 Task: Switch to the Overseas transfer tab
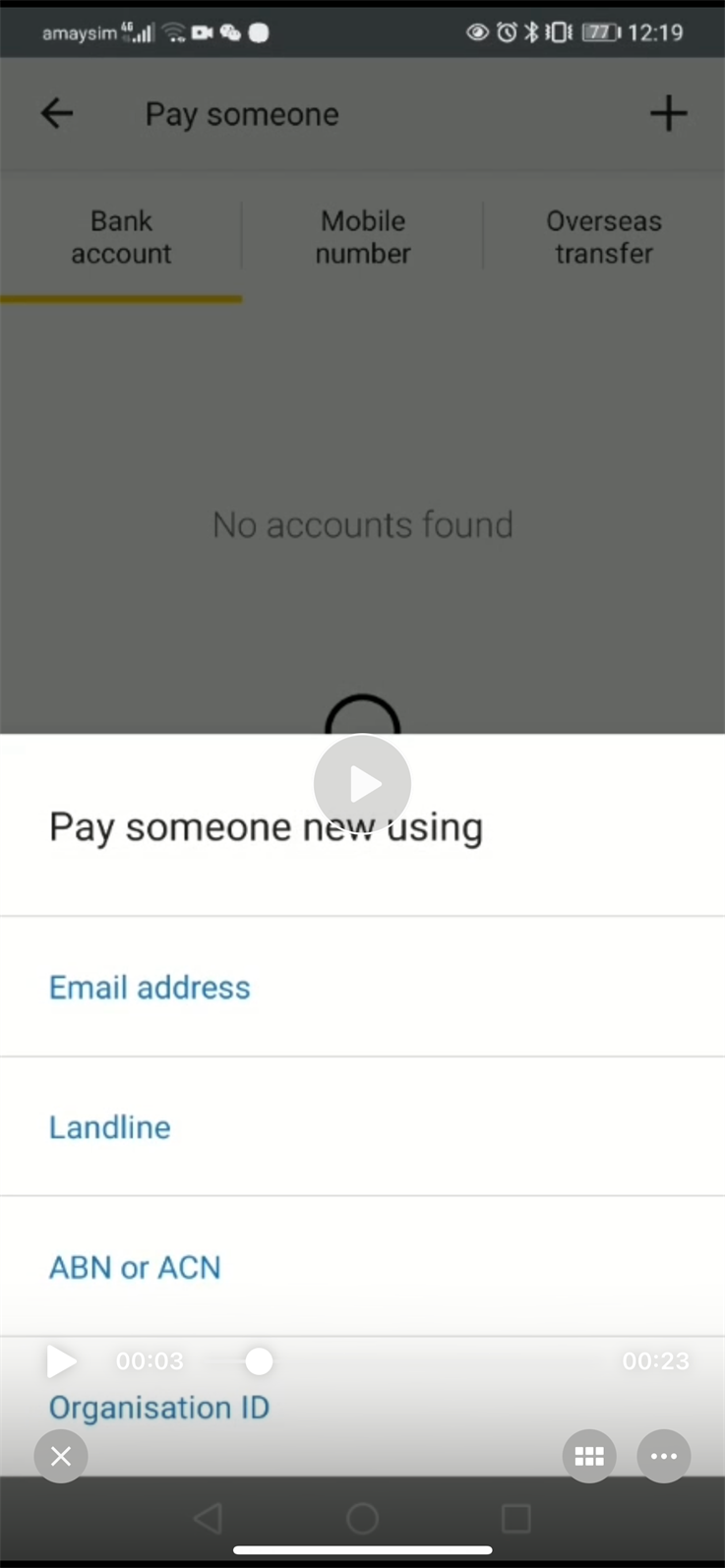pos(604,237)
